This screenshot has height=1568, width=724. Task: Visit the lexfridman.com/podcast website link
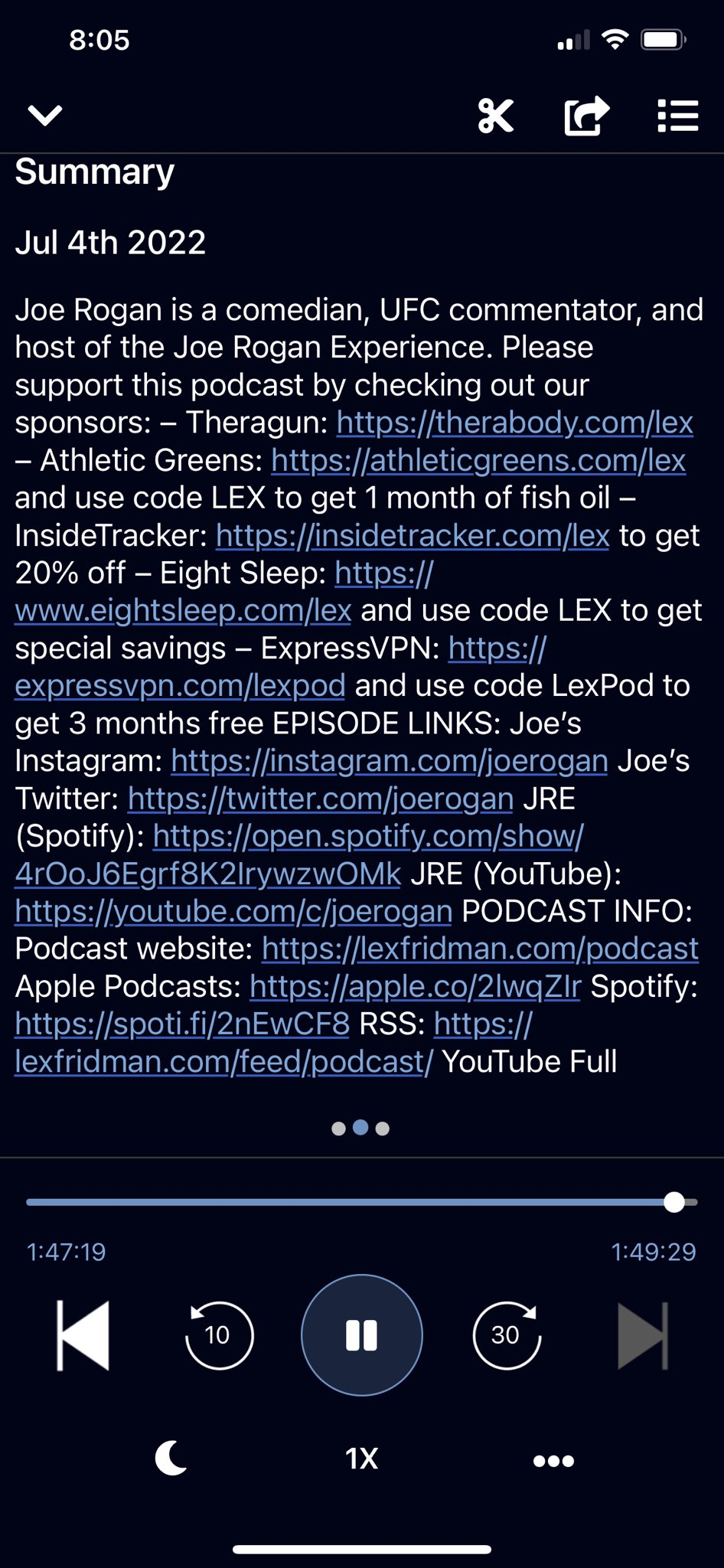tap(480, 949)
